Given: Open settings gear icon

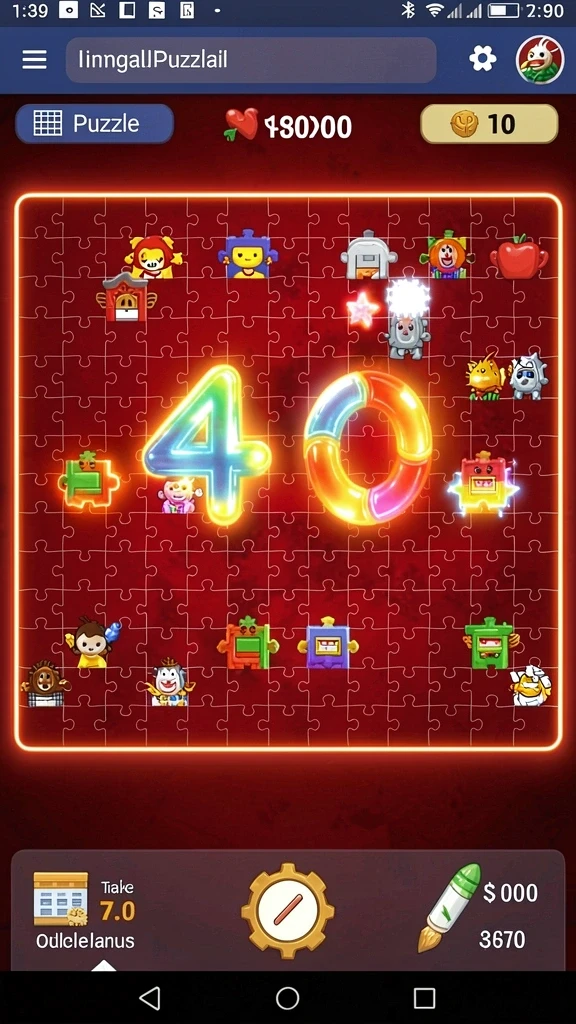Looking at the screenshot, I should (483, 59).
